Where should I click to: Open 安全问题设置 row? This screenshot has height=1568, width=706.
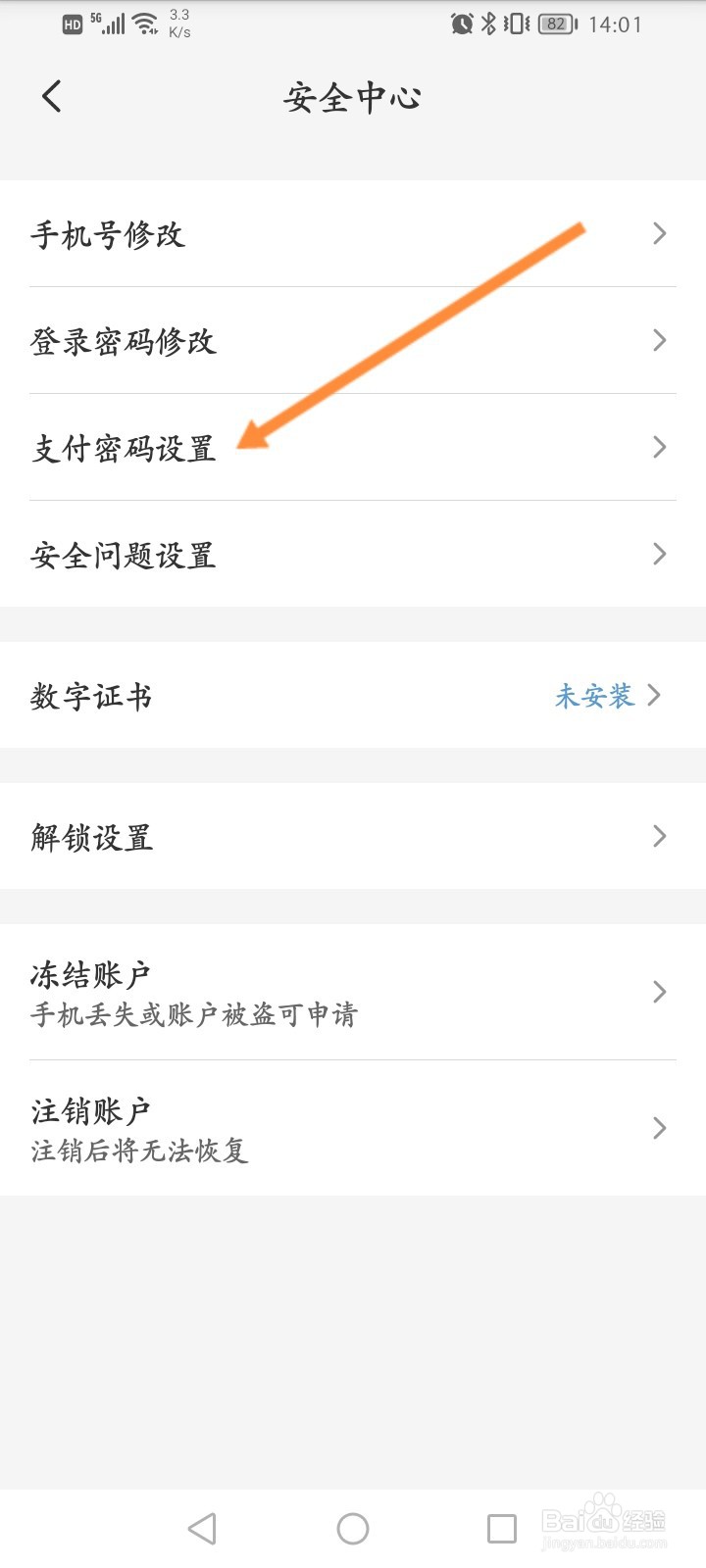click(353, 554)
